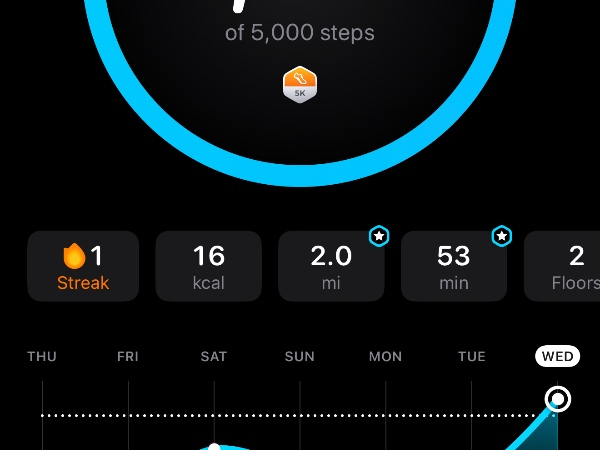Open the Streak stat card
The image size is (600, 450).
click(x=84, y=267)
